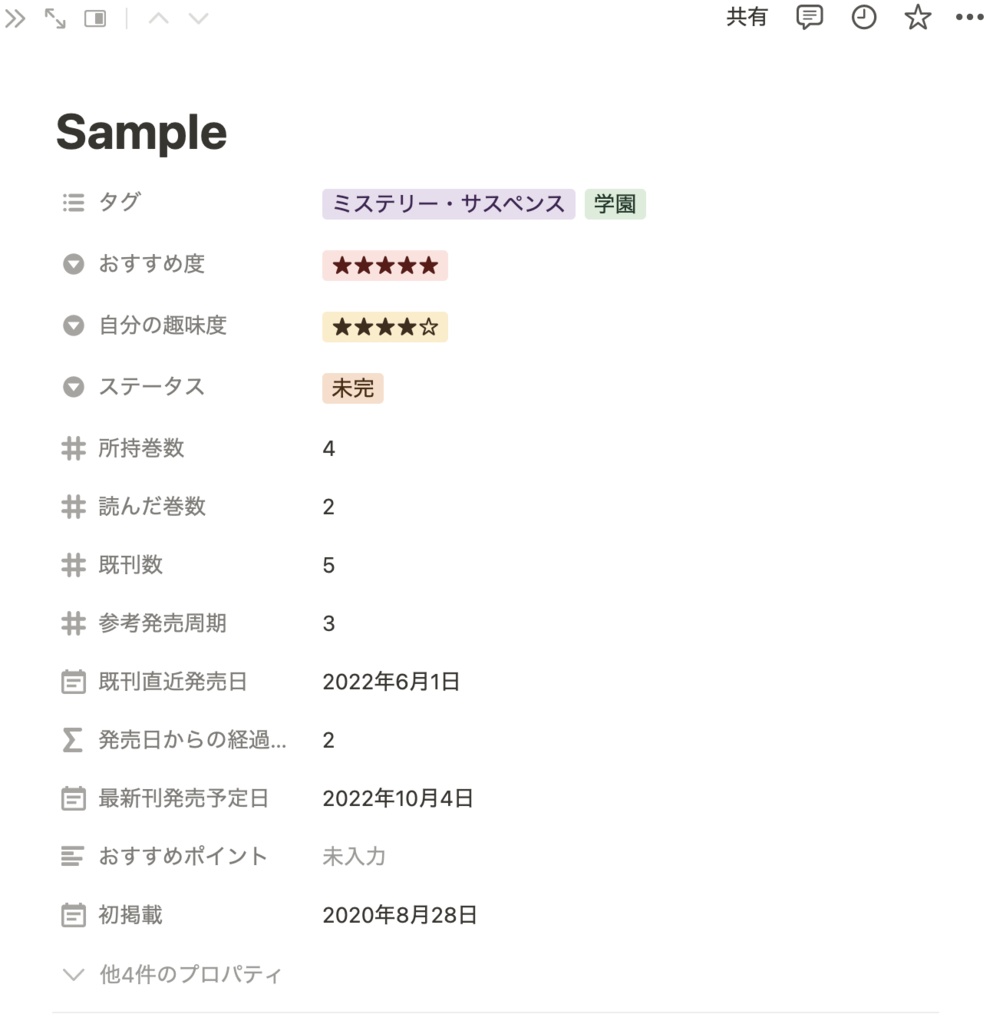Collapse the page side peek

15,19
